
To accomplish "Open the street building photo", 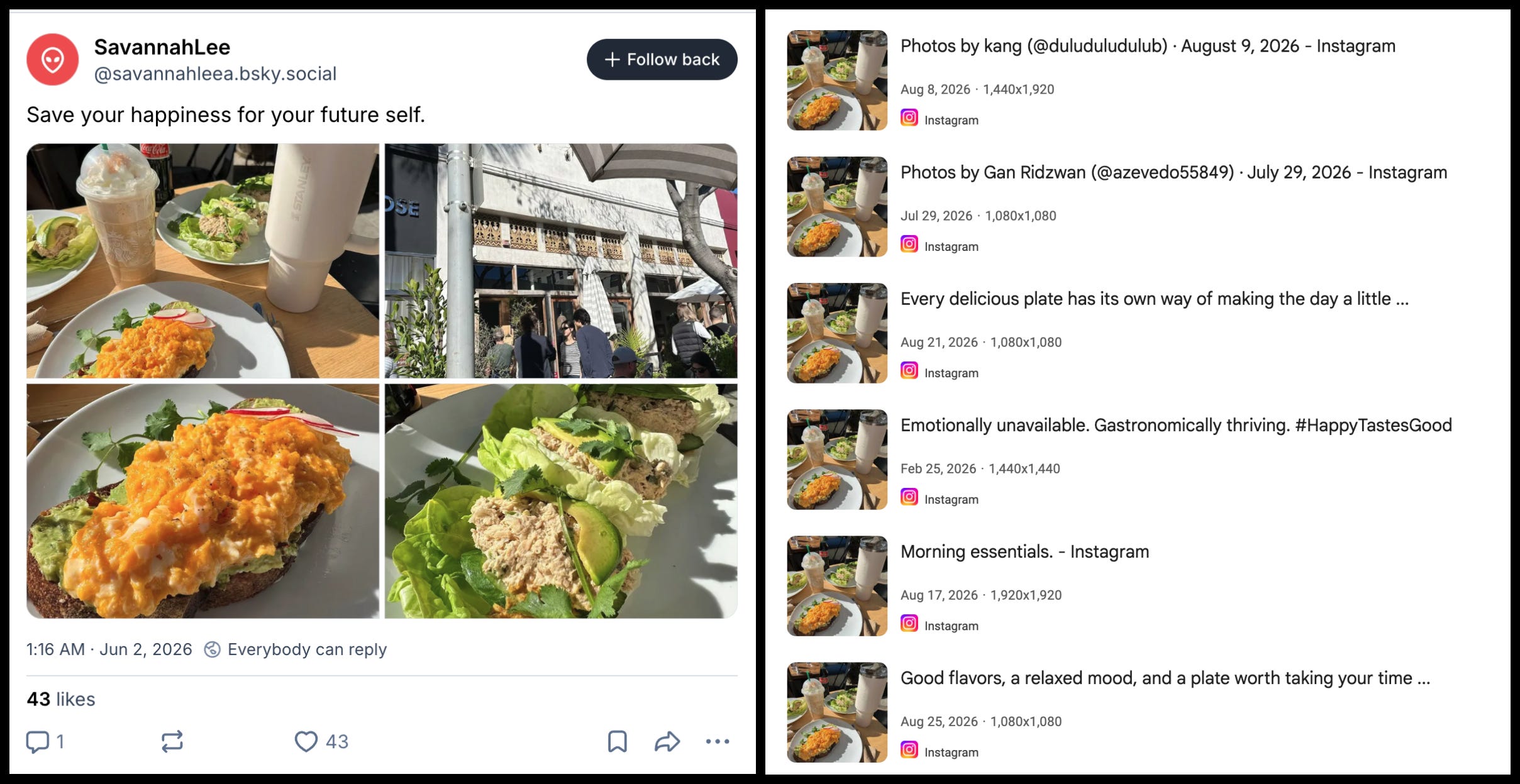I will tap(561, 261).
